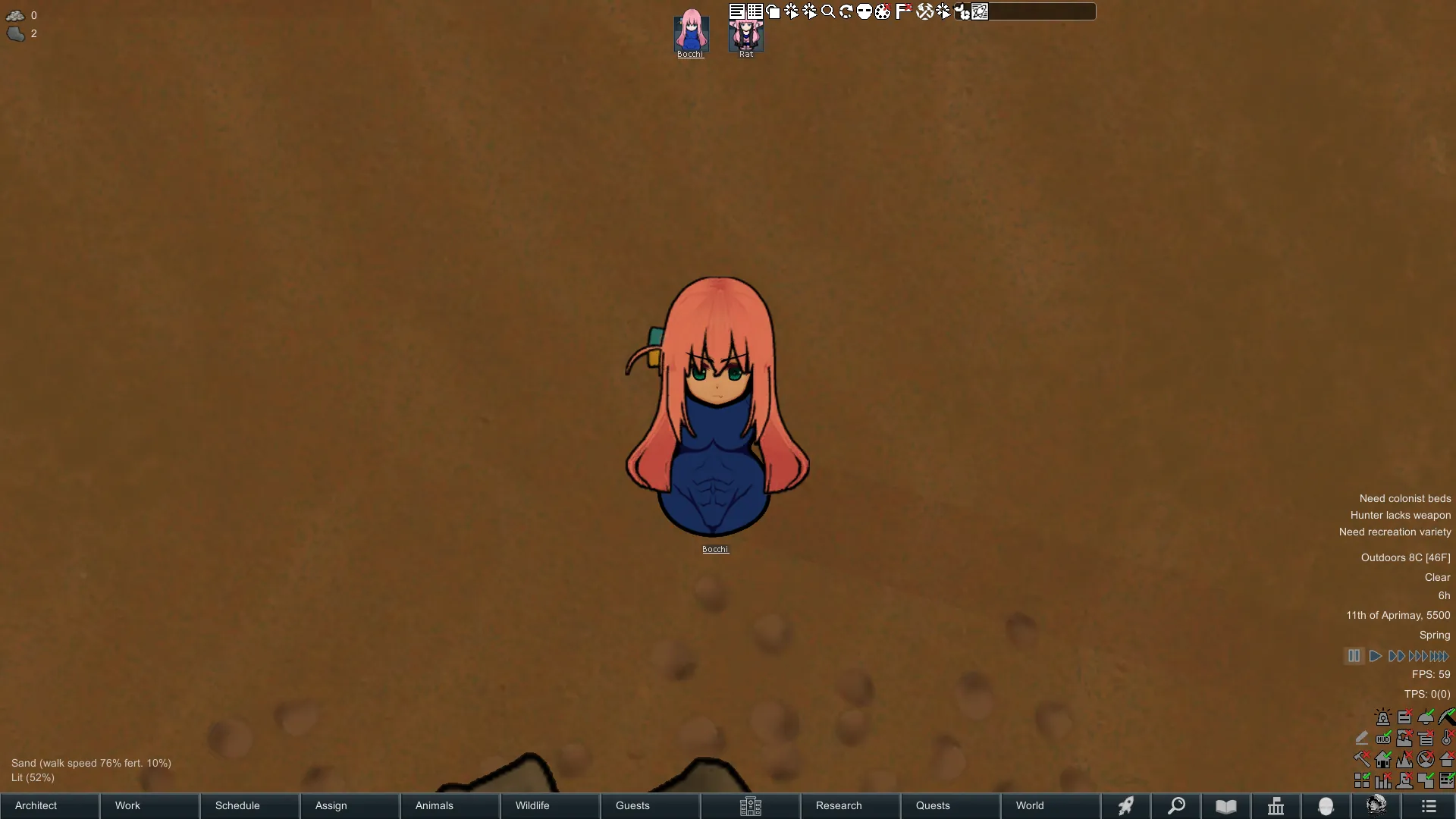Open the rocket icon in the bottom bar

coord(1126,806)
